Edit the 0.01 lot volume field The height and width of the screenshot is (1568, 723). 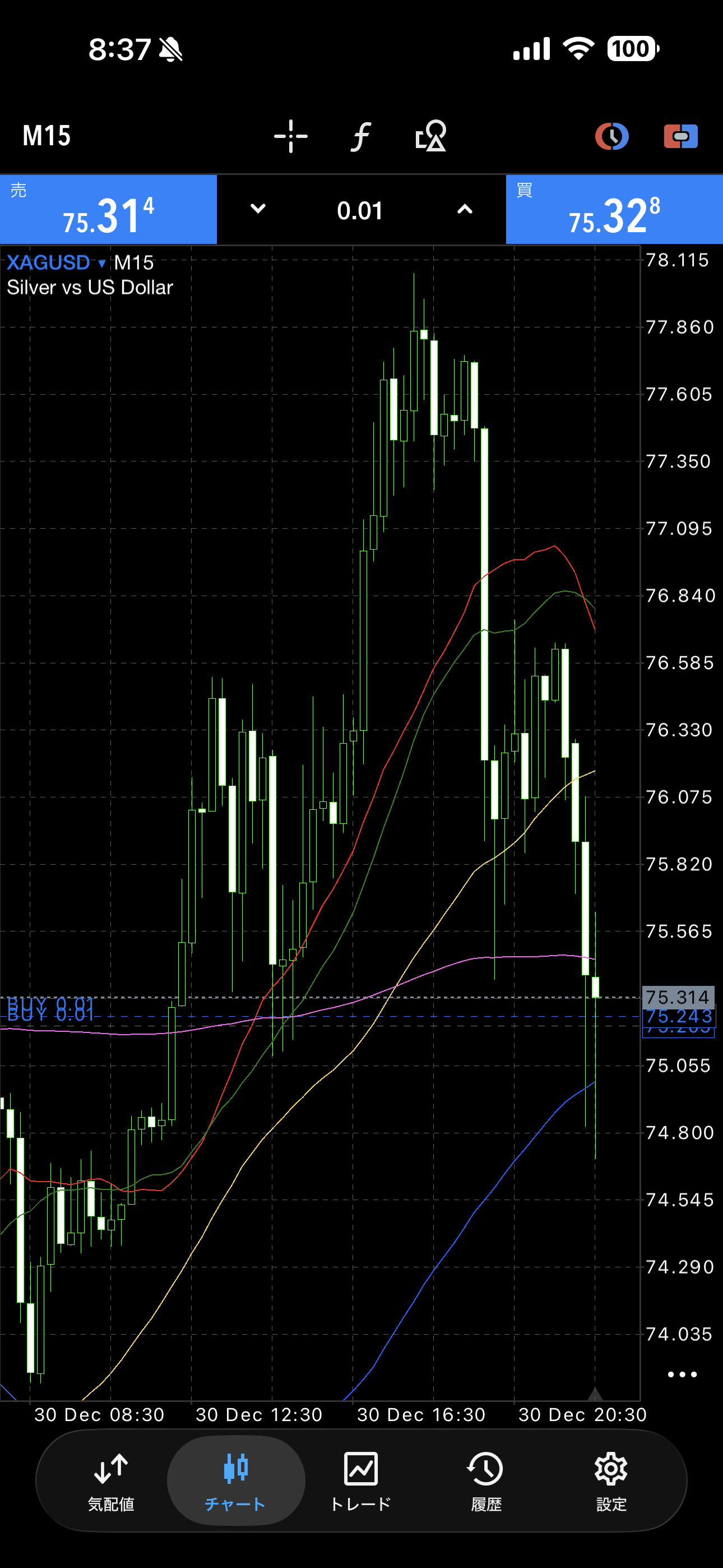point(360,211)
